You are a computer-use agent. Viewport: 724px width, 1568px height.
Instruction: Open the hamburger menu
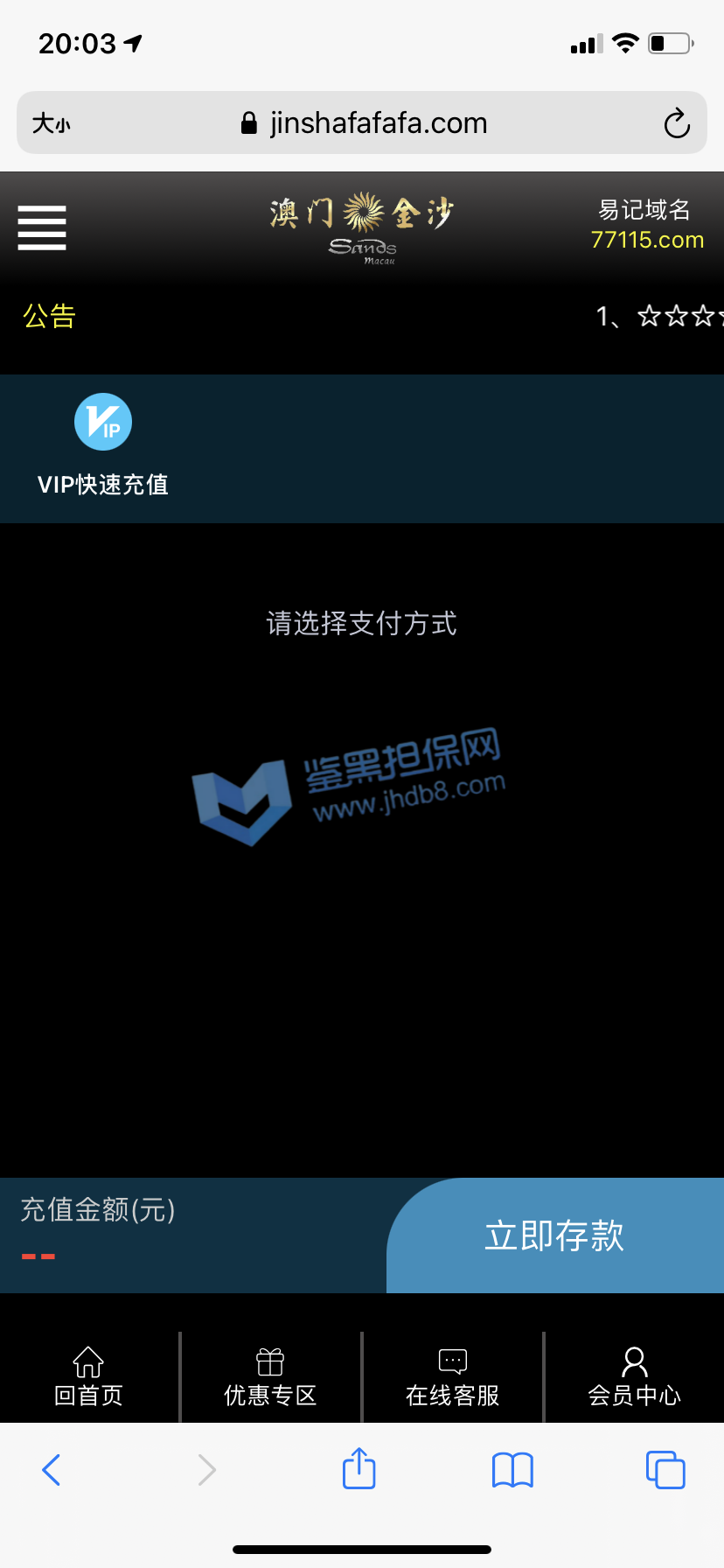pos(42,227)
